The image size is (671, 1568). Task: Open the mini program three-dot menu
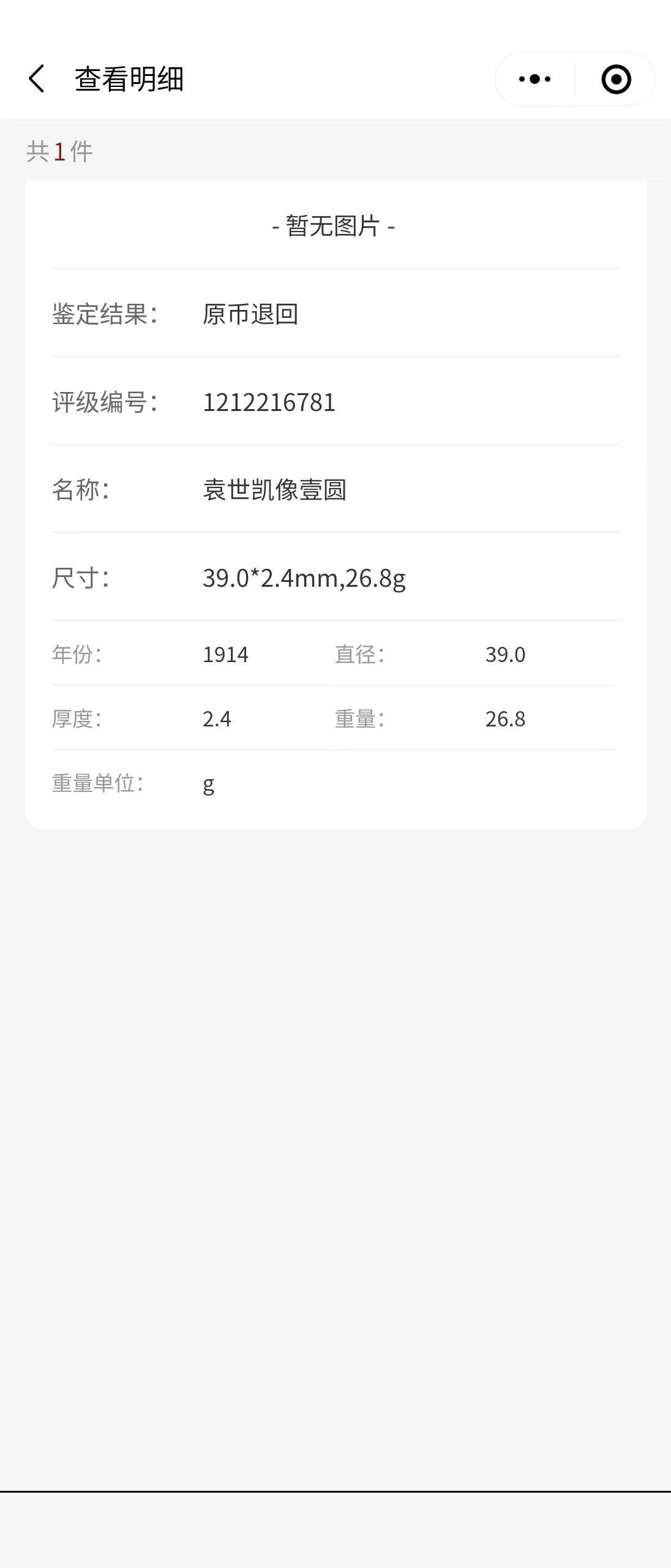[534, 79]
